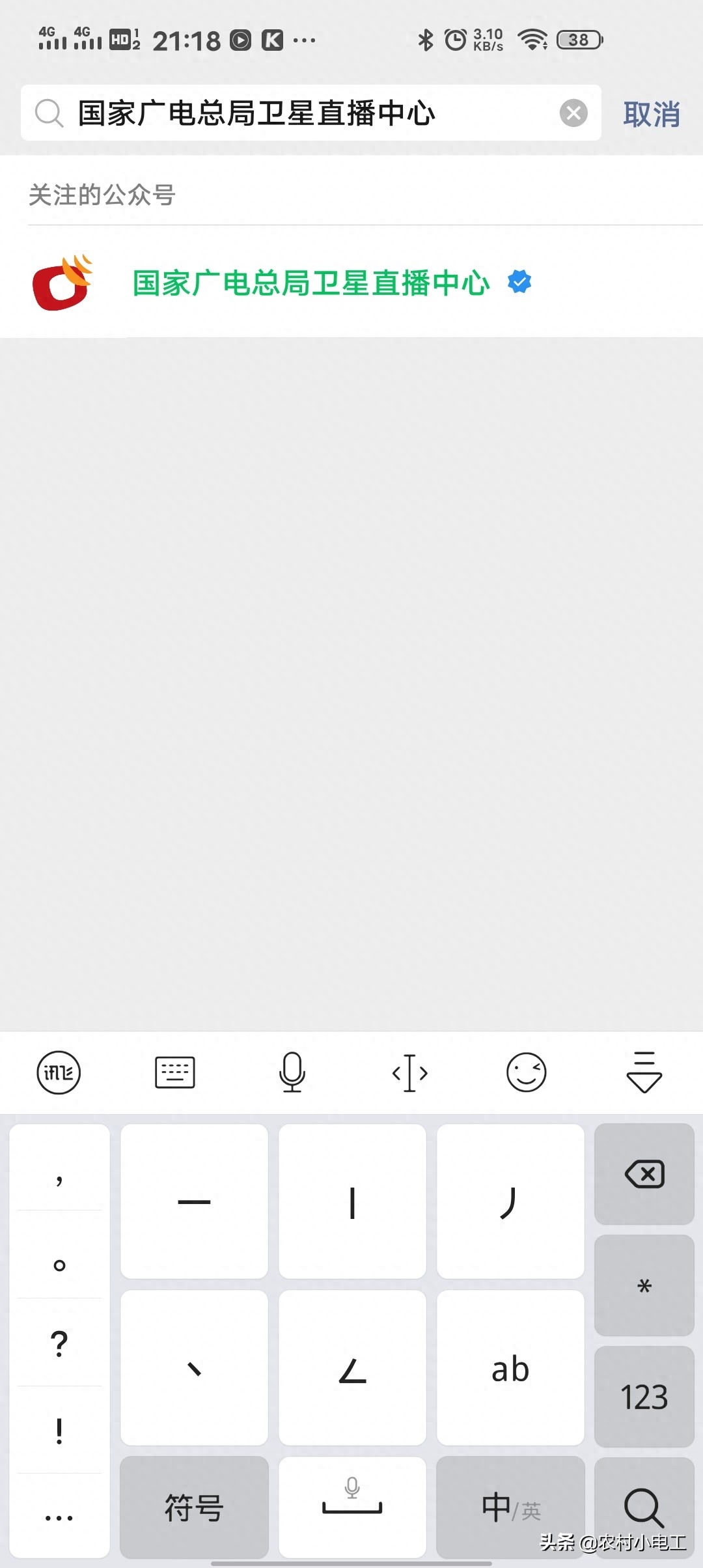The image size is (703, 1568).
Task: Clear the search text with the X icon
Action: 573,113
